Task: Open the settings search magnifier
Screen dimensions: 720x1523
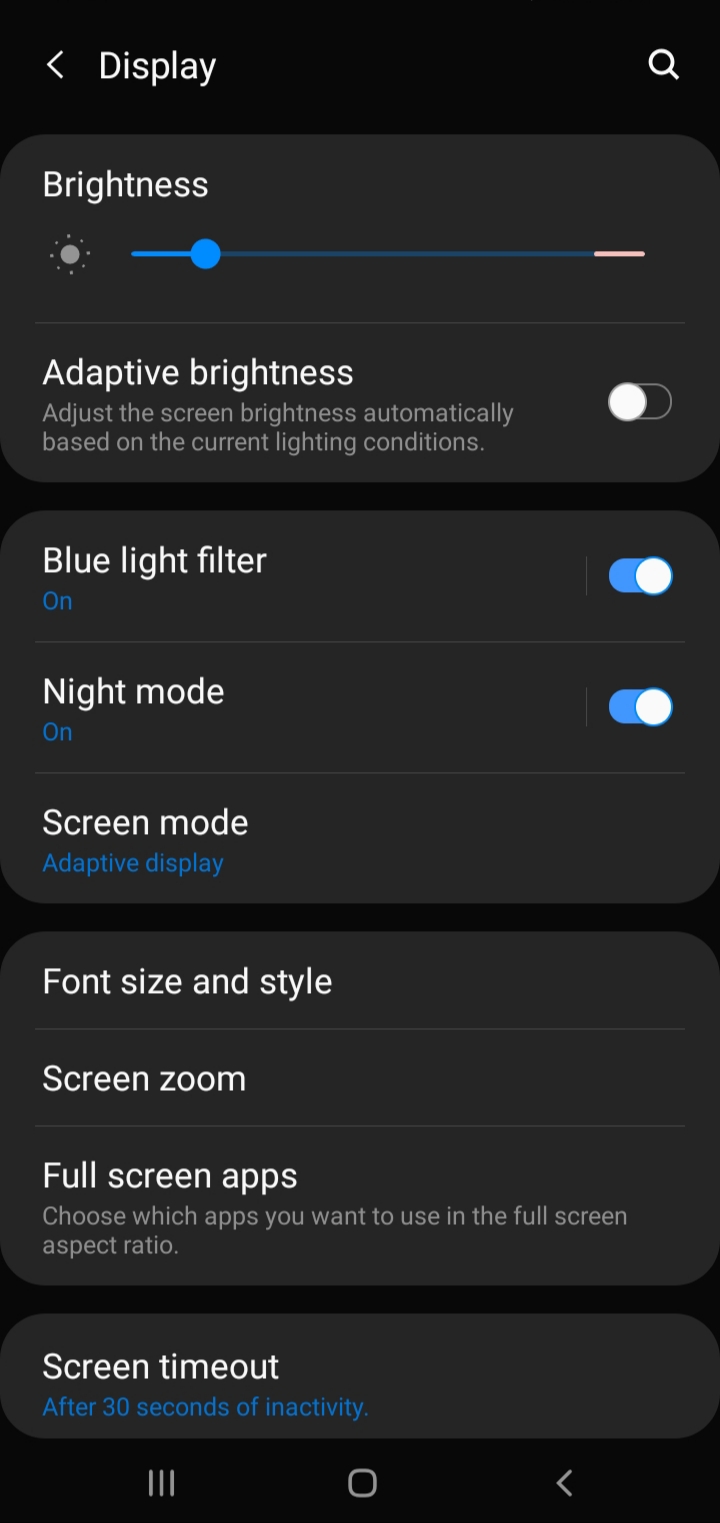Action: click(664, 65)
